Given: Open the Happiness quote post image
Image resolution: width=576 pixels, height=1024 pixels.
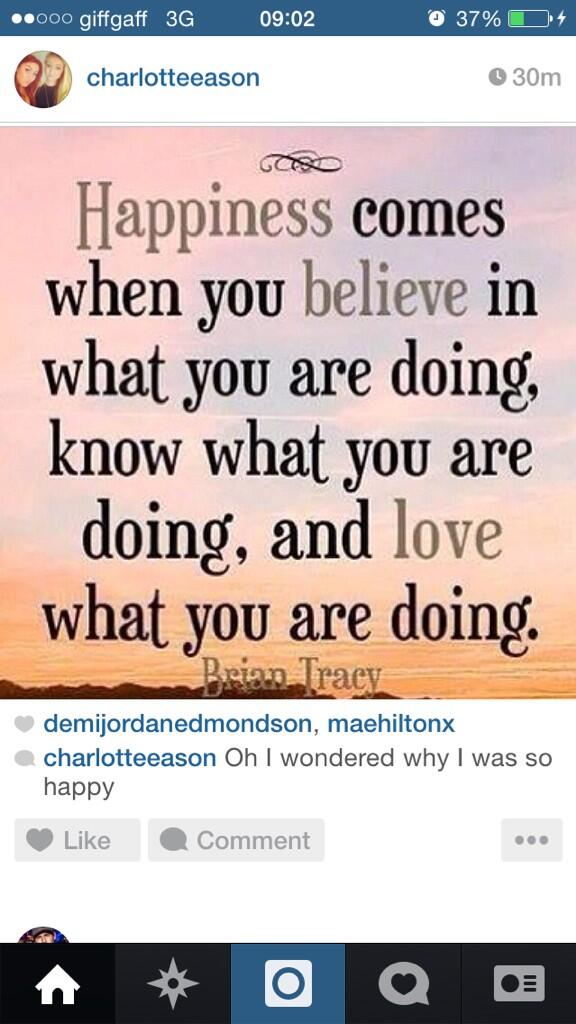Looking at the screenshot, I should pos(288,413).
